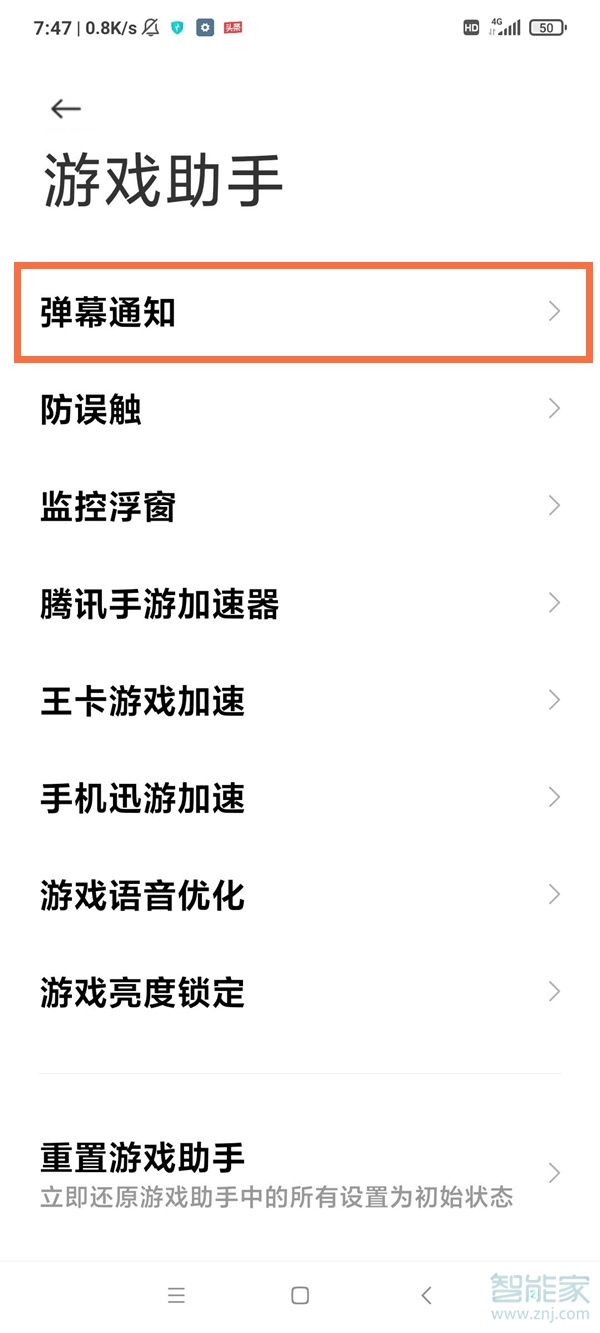Viewport: 600px width, 1333px height.
Task: Open 手机迅游加速 option
Action: point(300,798)
